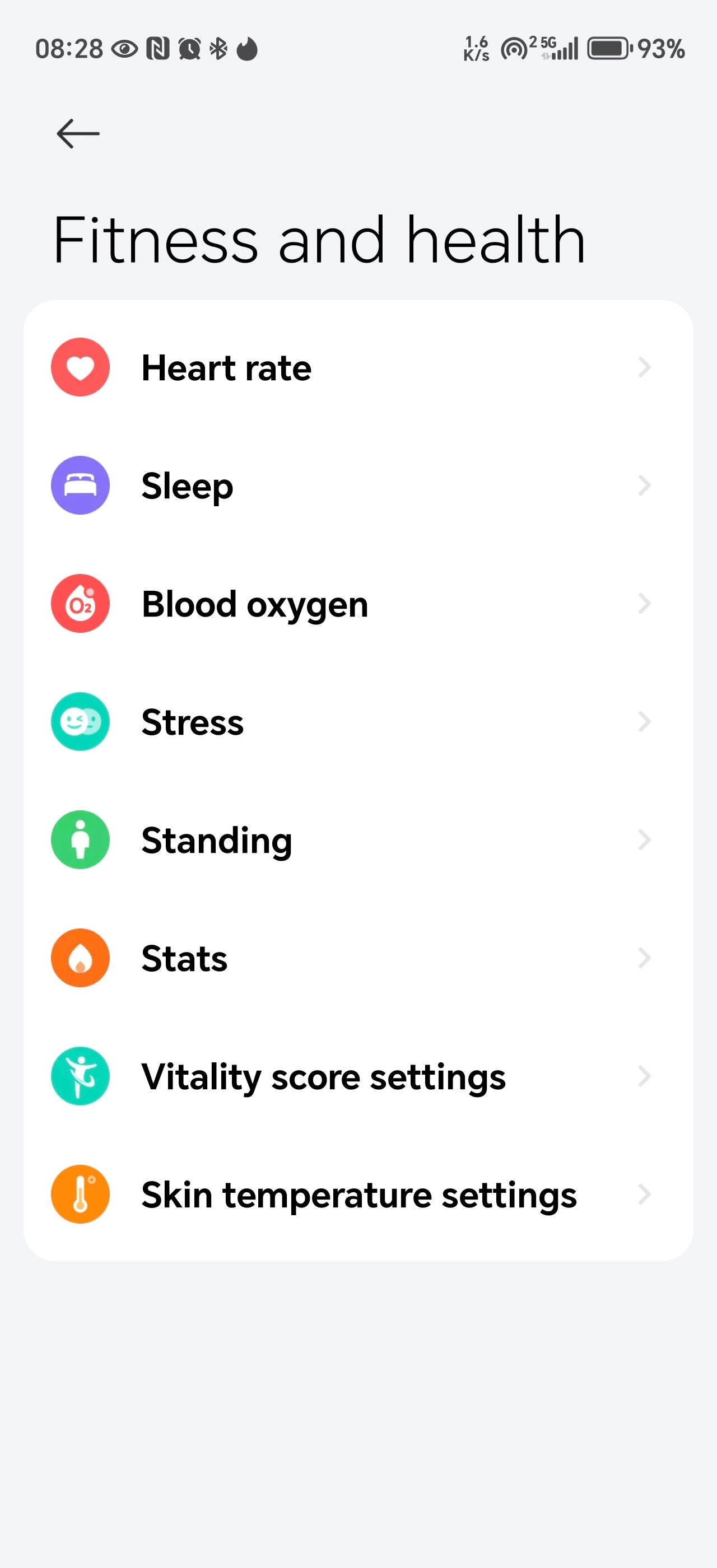The height and width of the screenshot is (1568, 717).
Task: Go back using the arrow icon
Action: 78,133
